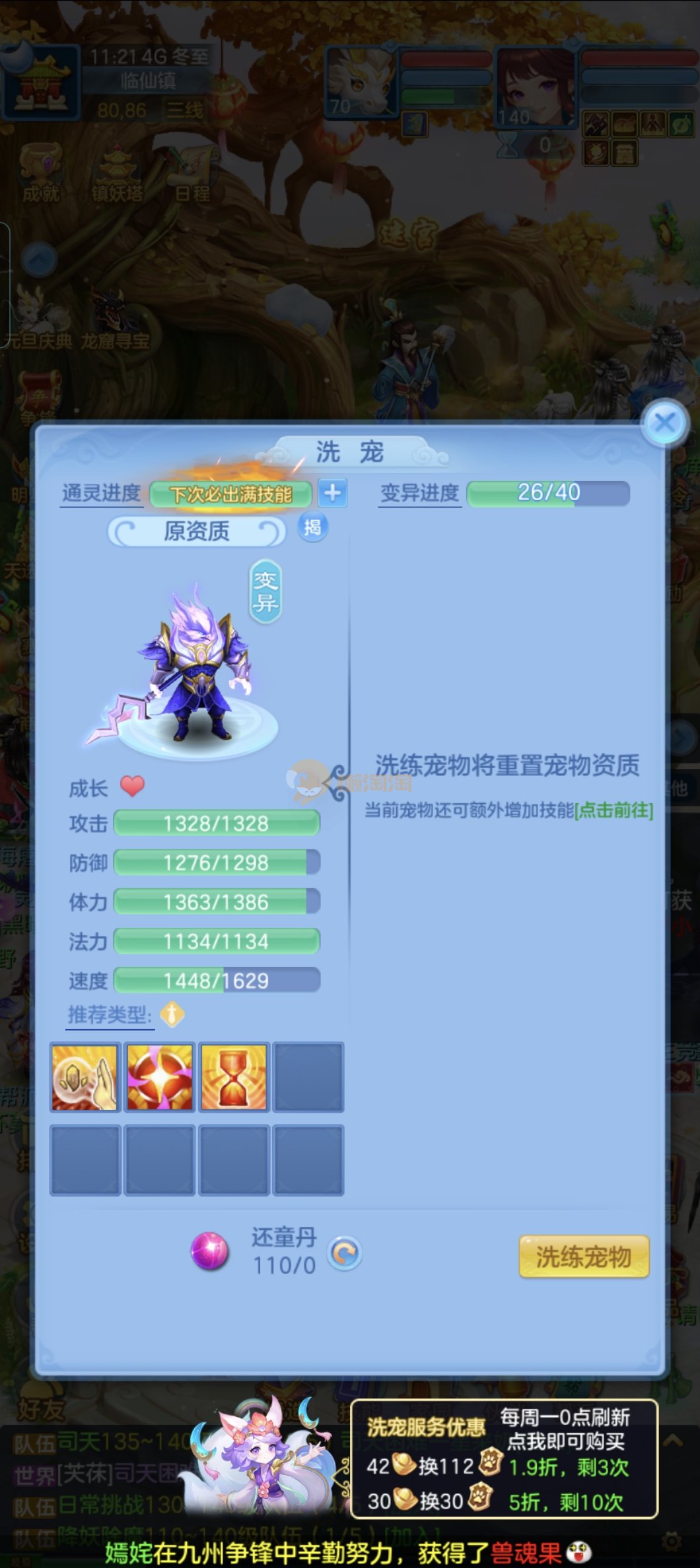Select the red four-petal skill icon
700x1568 pixels.
(160, 1078)
